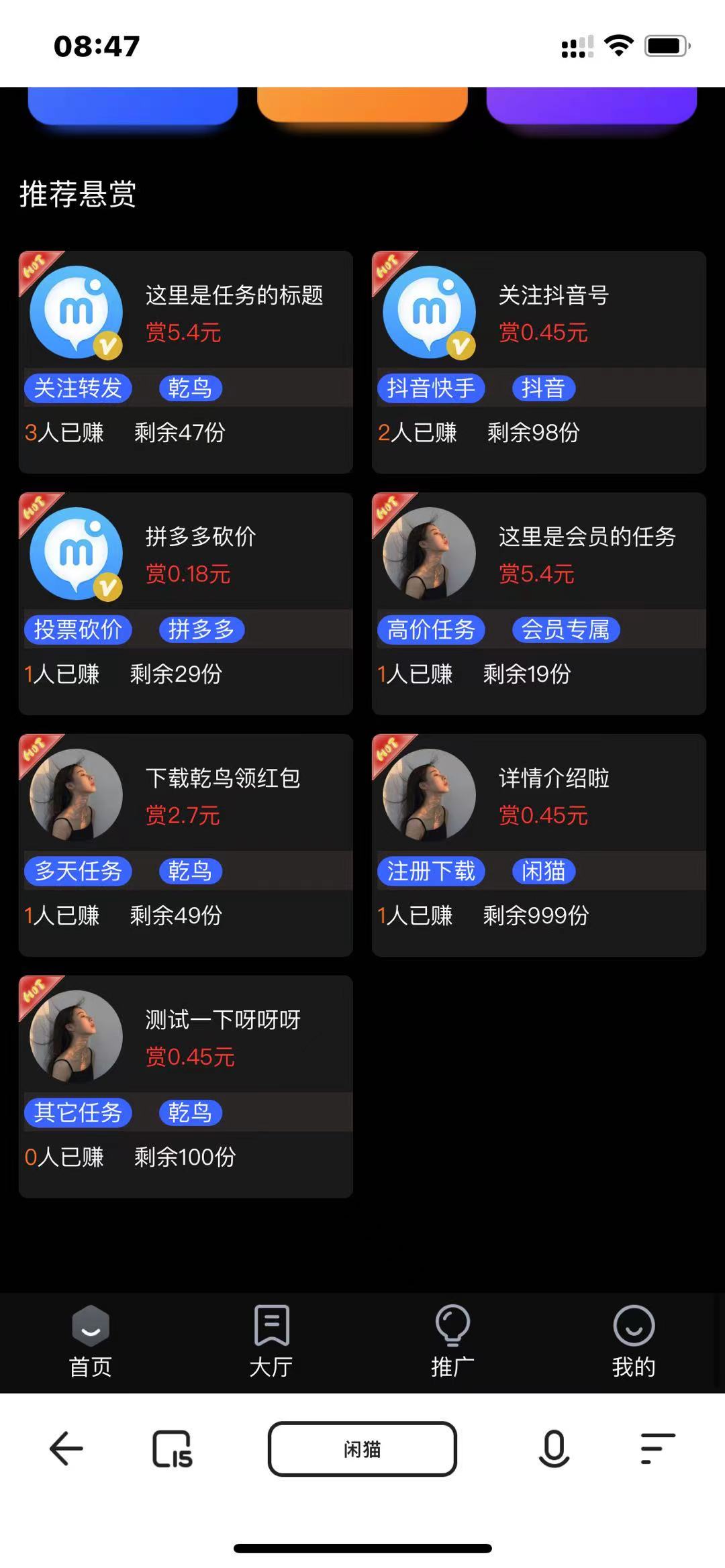Open the 测试一下呀呀呀 task card
The height and width of the screenshot is (1568, 725).
222,1021
